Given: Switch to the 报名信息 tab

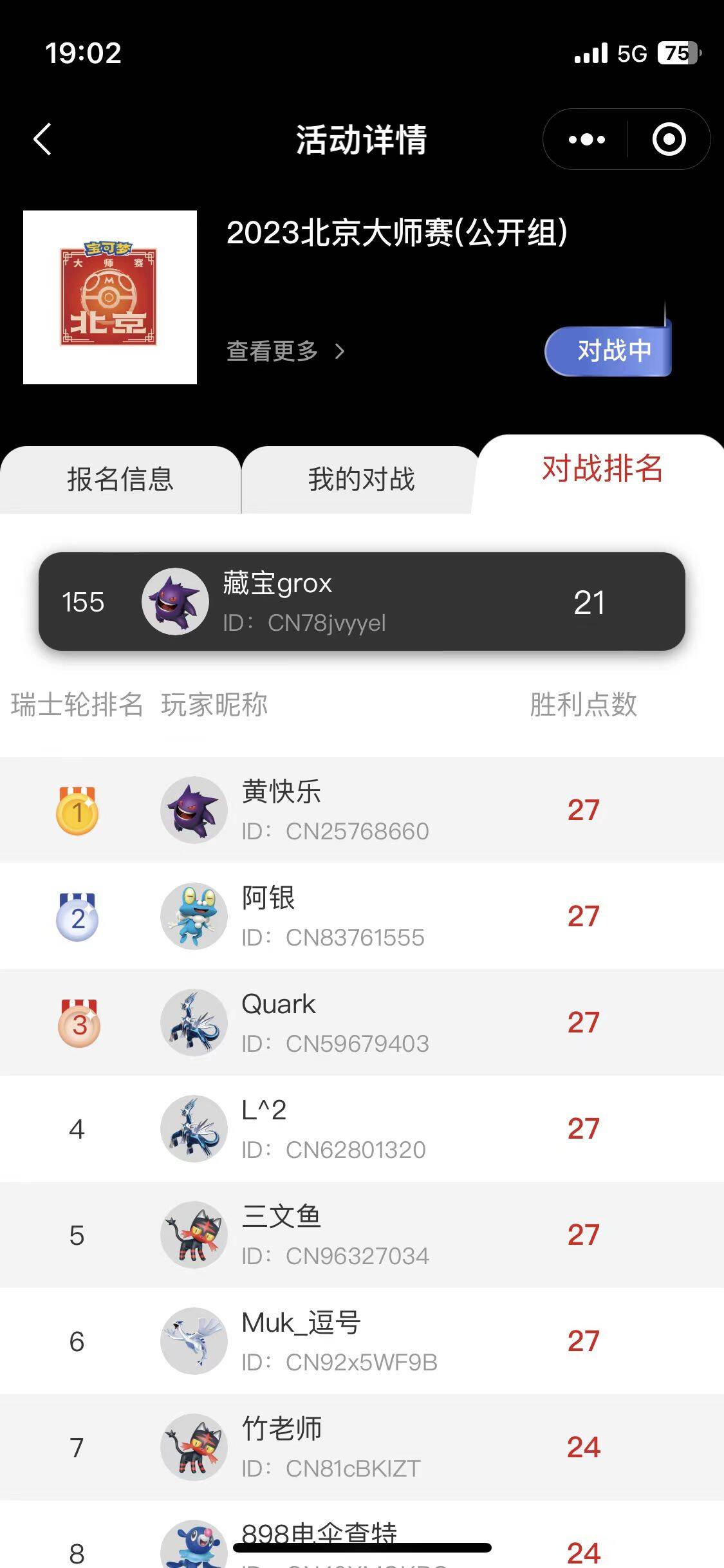Looking at the screenshot, I should point(120,480).
